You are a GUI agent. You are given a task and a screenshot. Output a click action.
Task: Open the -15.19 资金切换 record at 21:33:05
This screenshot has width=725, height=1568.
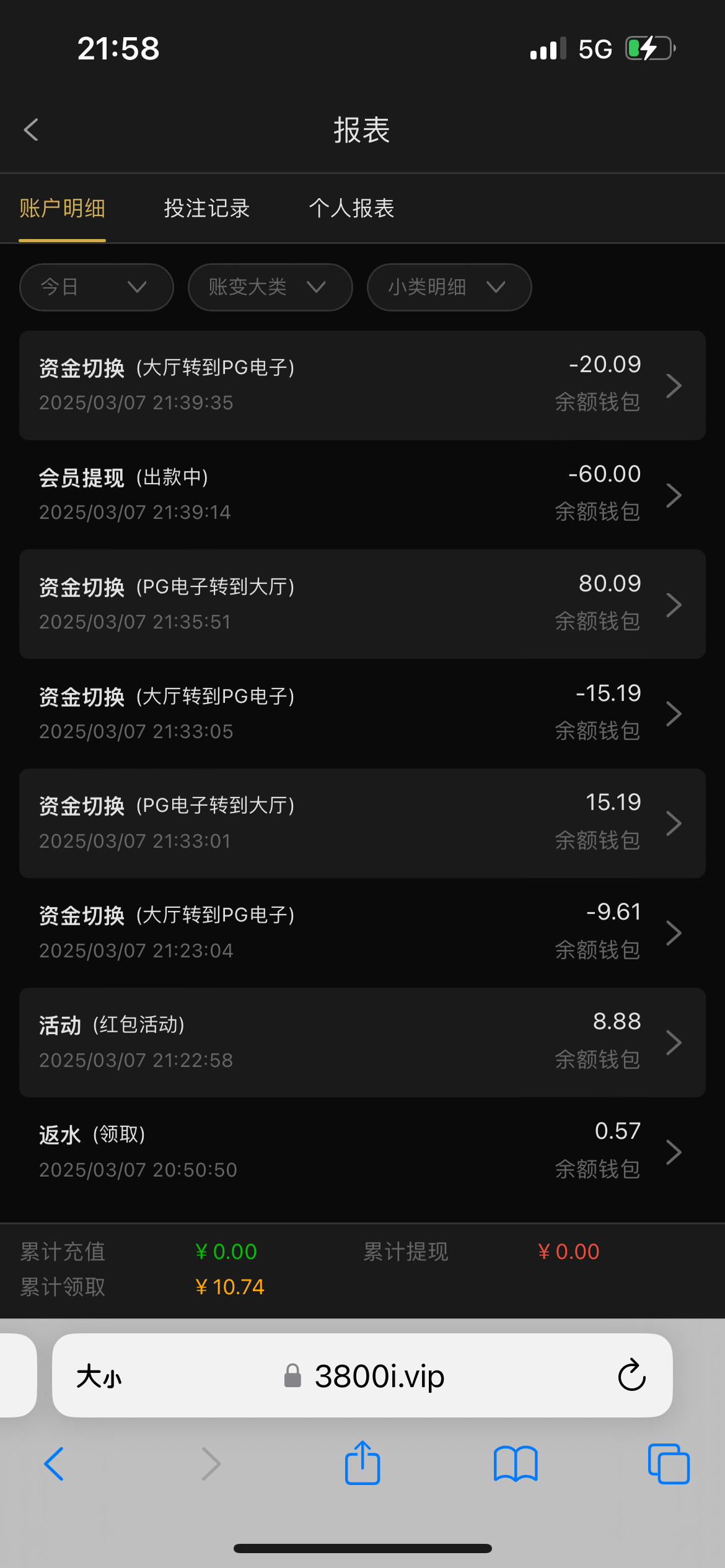coord(362,713)
